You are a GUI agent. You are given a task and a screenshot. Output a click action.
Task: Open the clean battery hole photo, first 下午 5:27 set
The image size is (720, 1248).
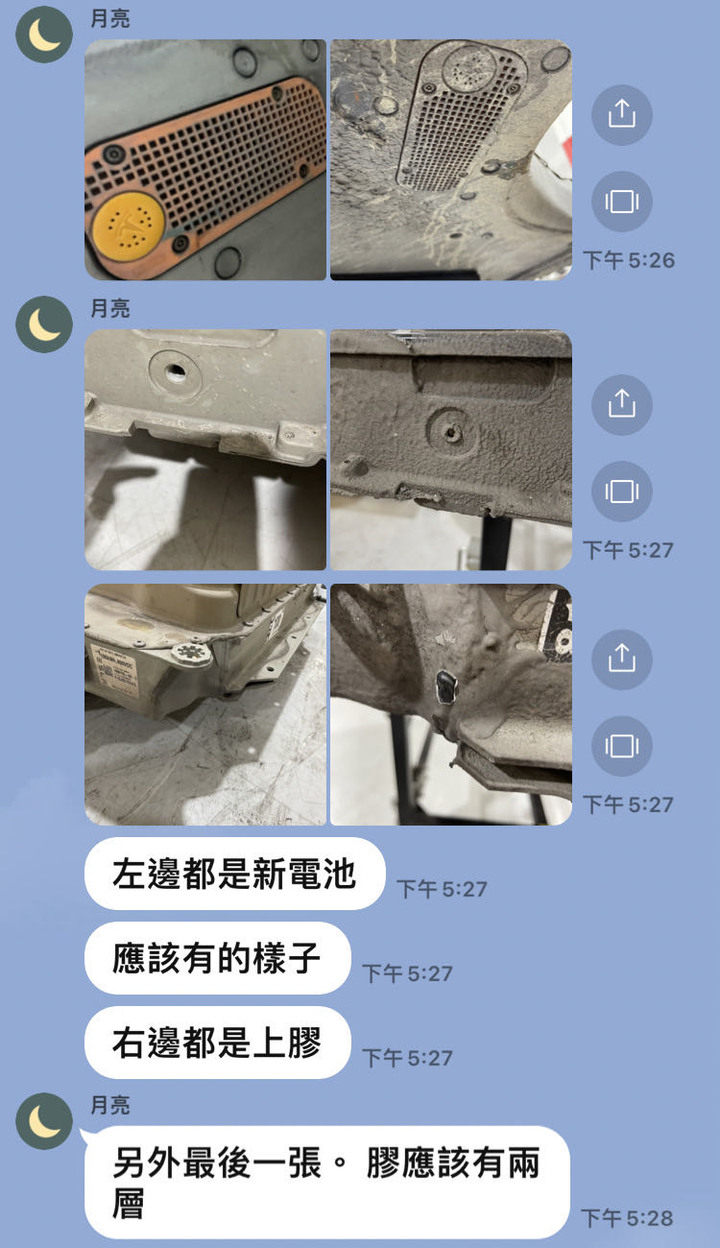205,450
